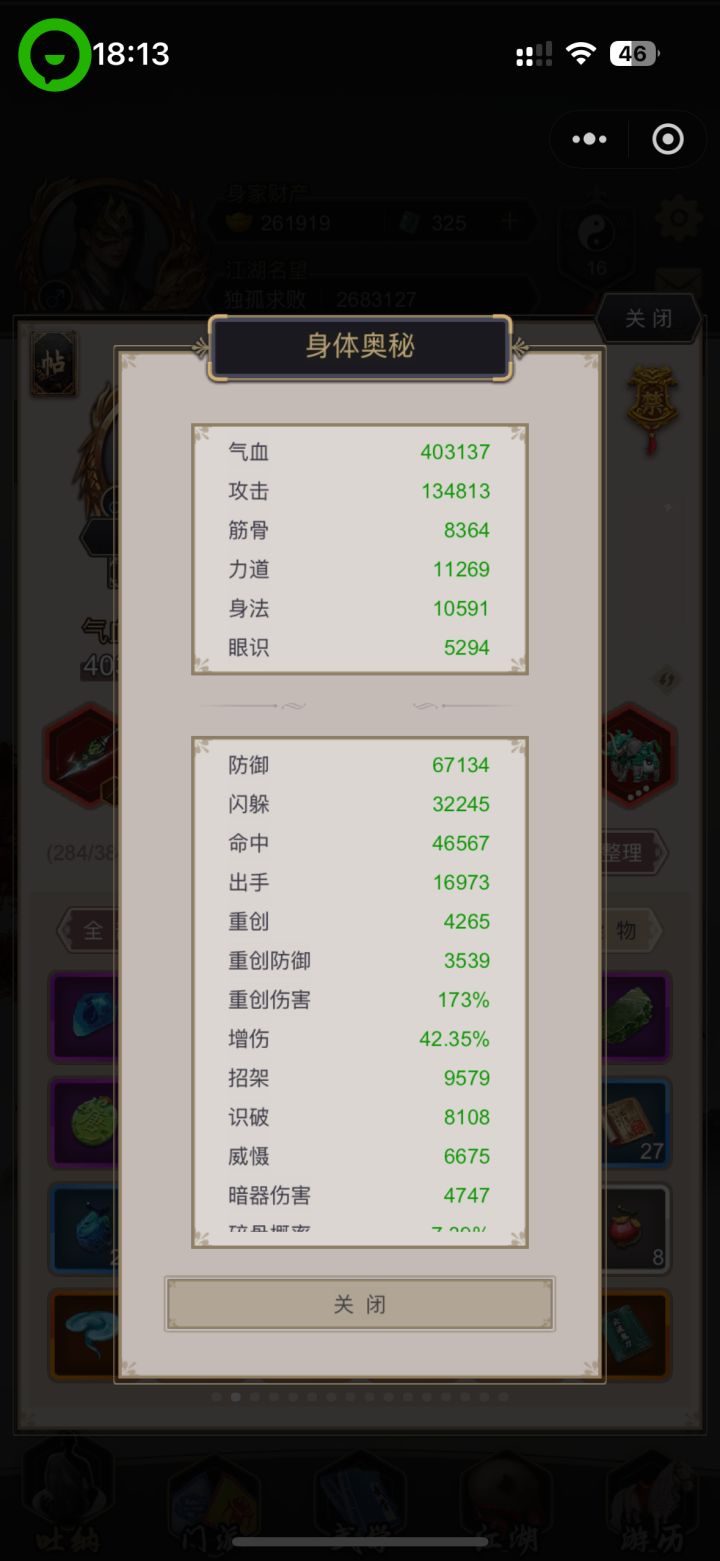Open the settings gear icon

[x=678, y=216]
